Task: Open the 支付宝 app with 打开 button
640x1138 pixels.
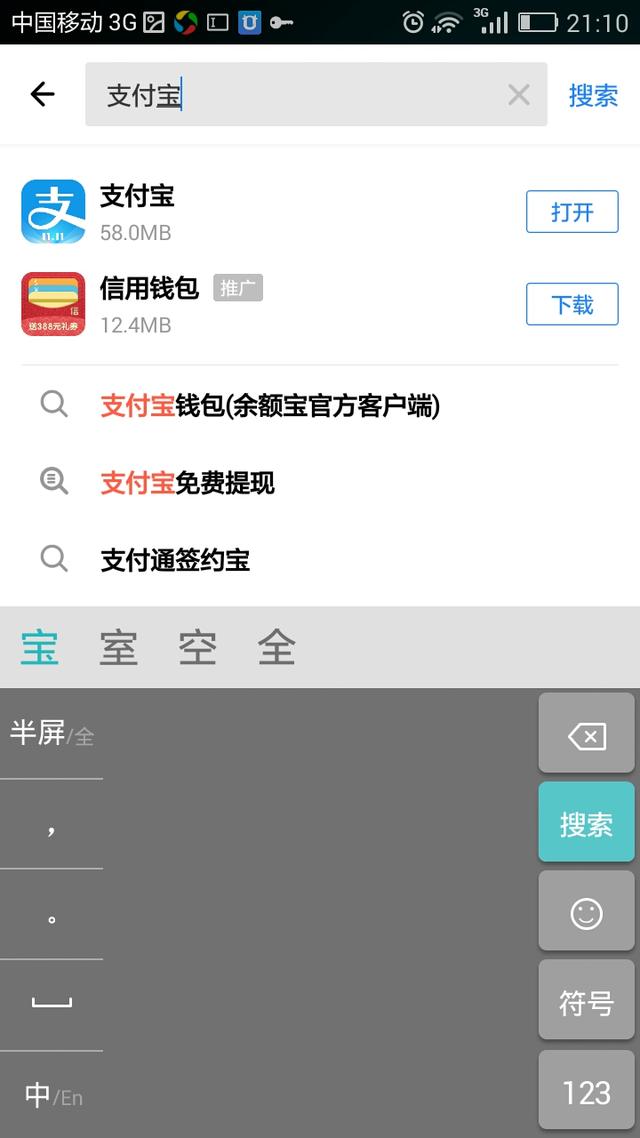Action: [572, 212]
